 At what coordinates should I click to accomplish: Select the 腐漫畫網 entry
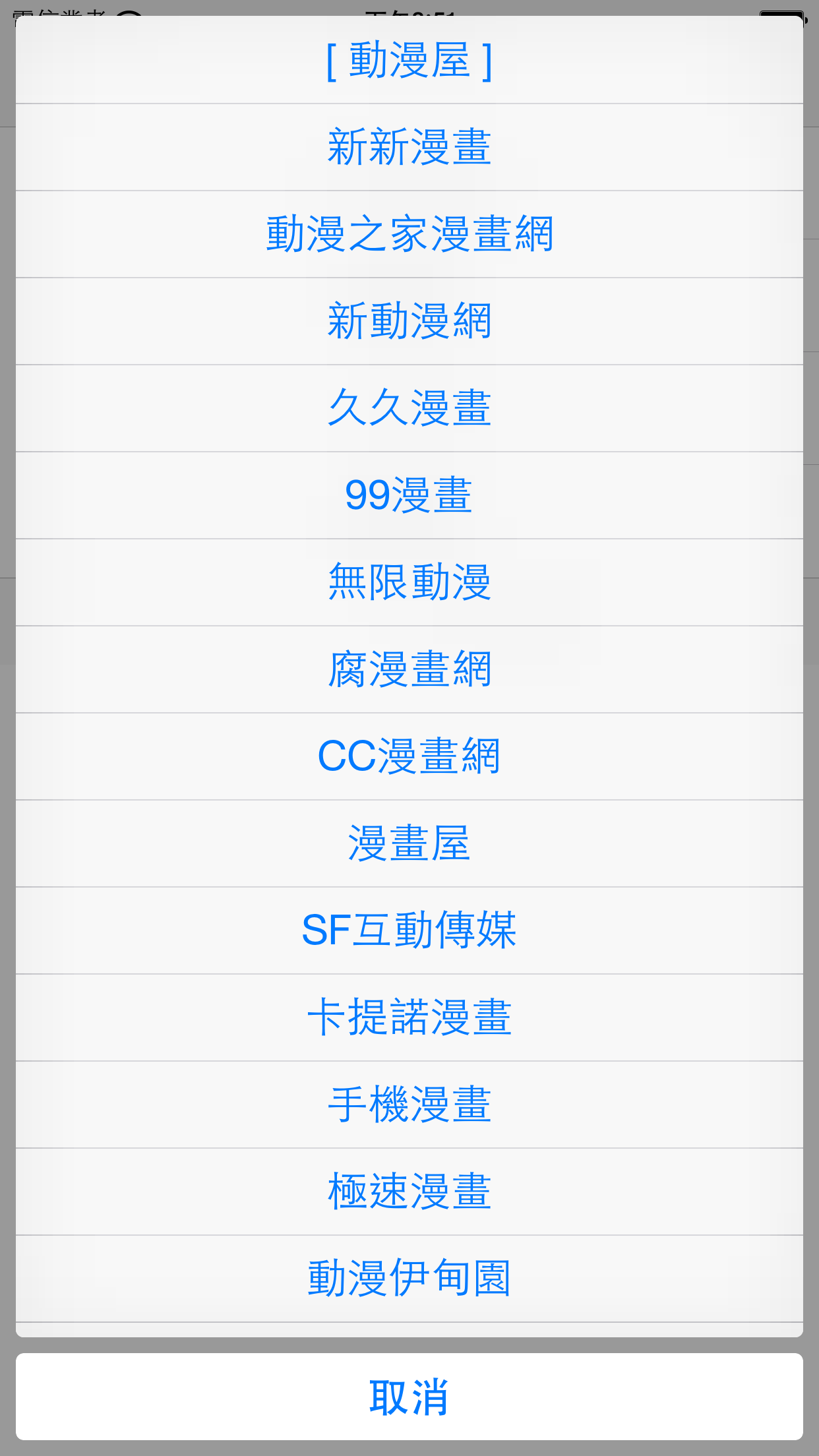coord(409,670)
